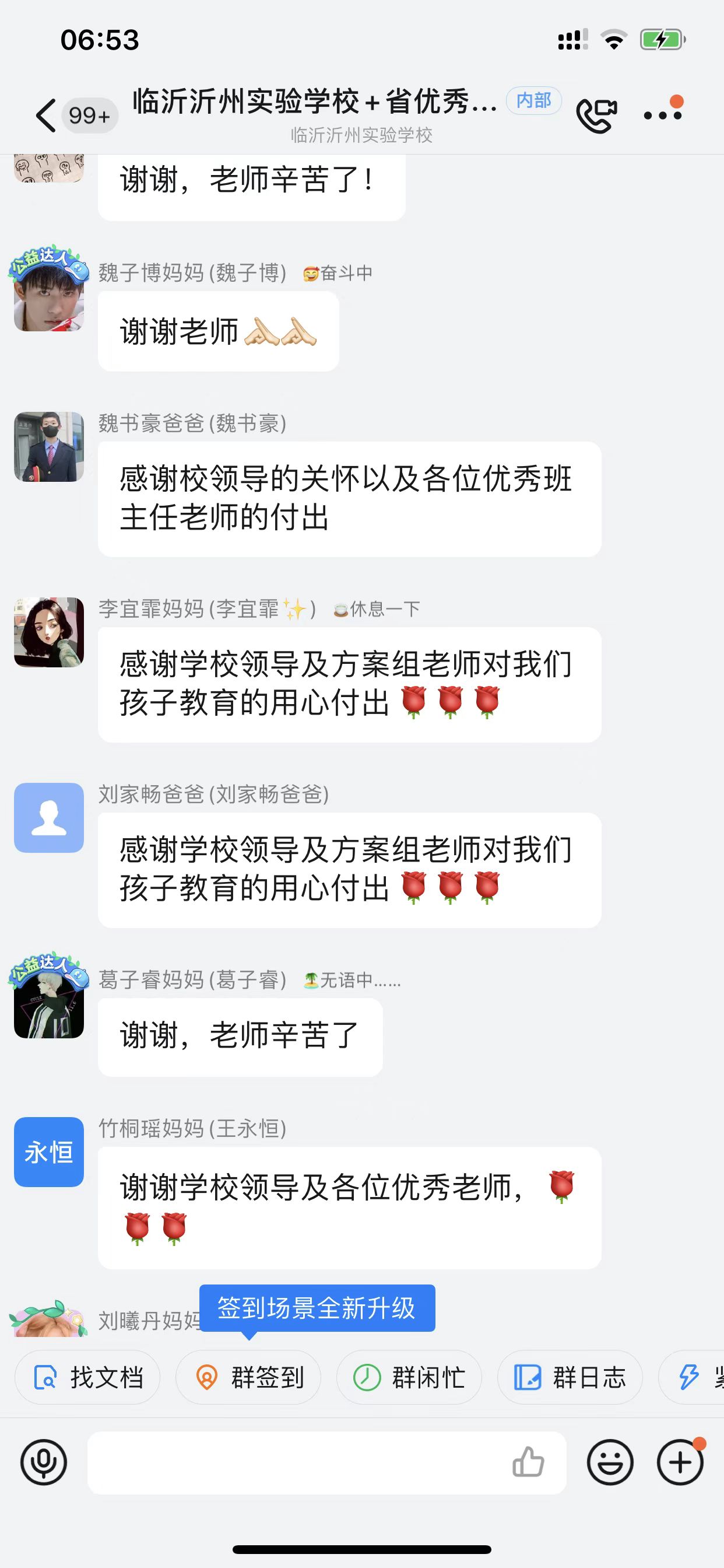Open the 群签到 shortcut chip
The height and width of the screenshot is (1568, 724).
click(x=248, y=1377)
